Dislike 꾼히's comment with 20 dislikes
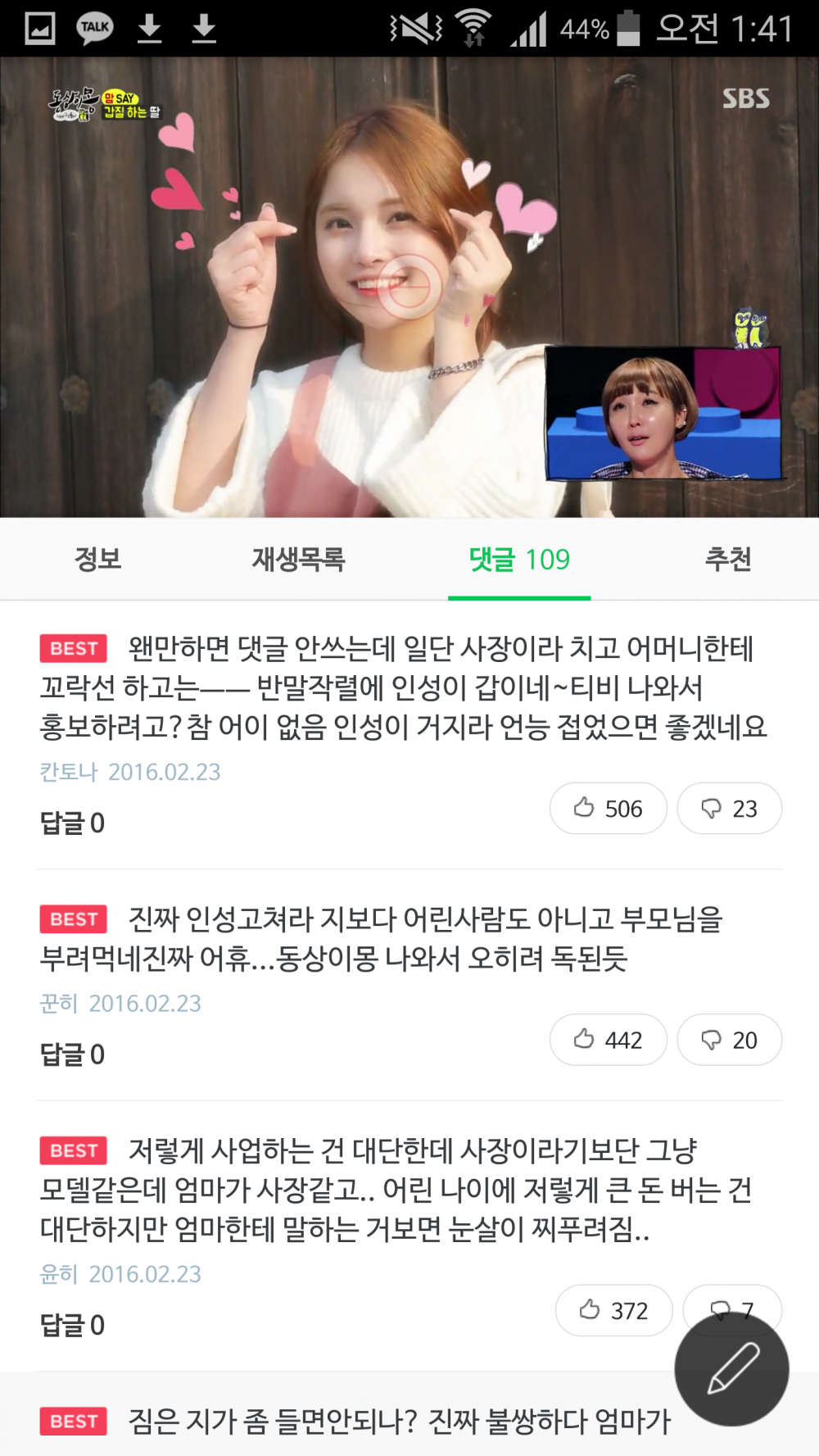 click(729, 1040)
